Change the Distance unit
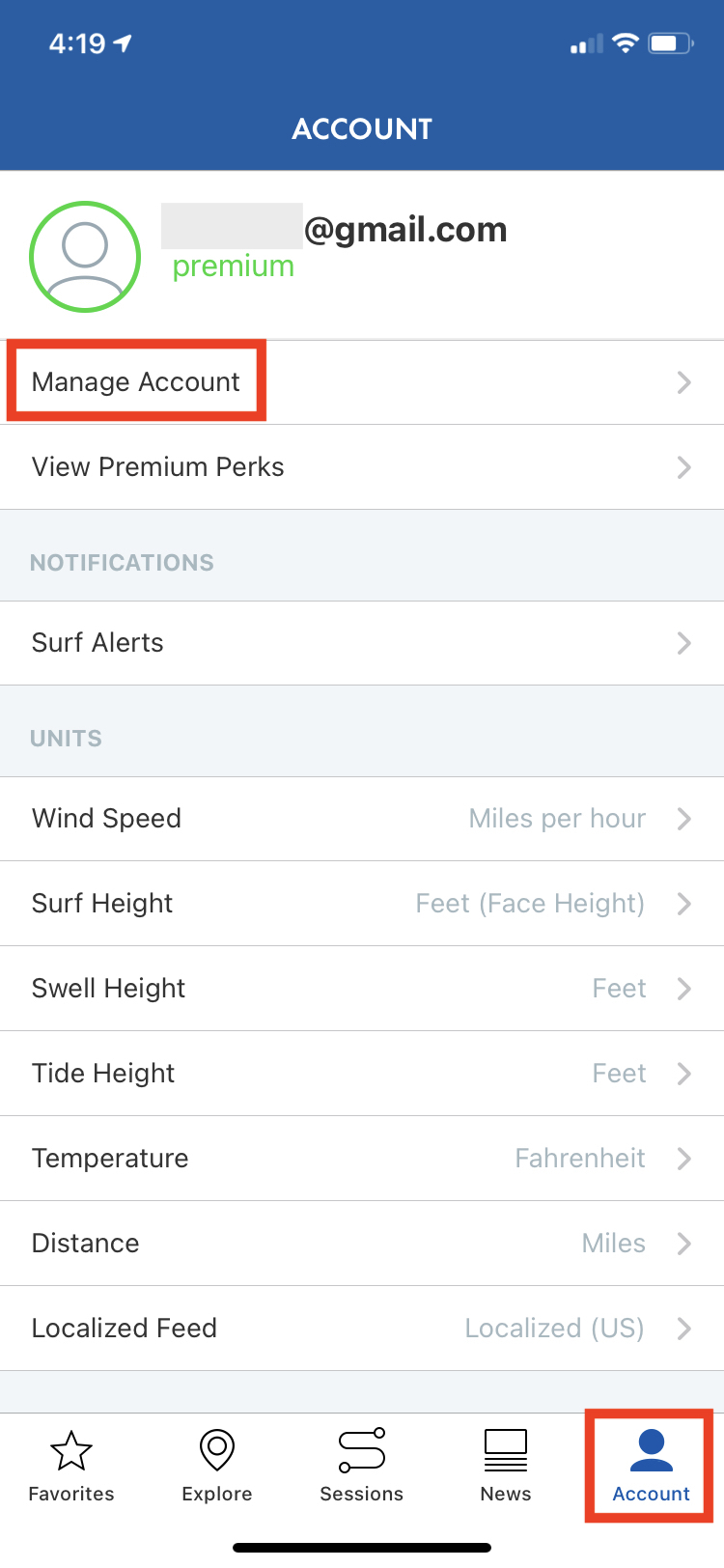This screenshot has width=724, height=1568. [x=362, y=1244]
